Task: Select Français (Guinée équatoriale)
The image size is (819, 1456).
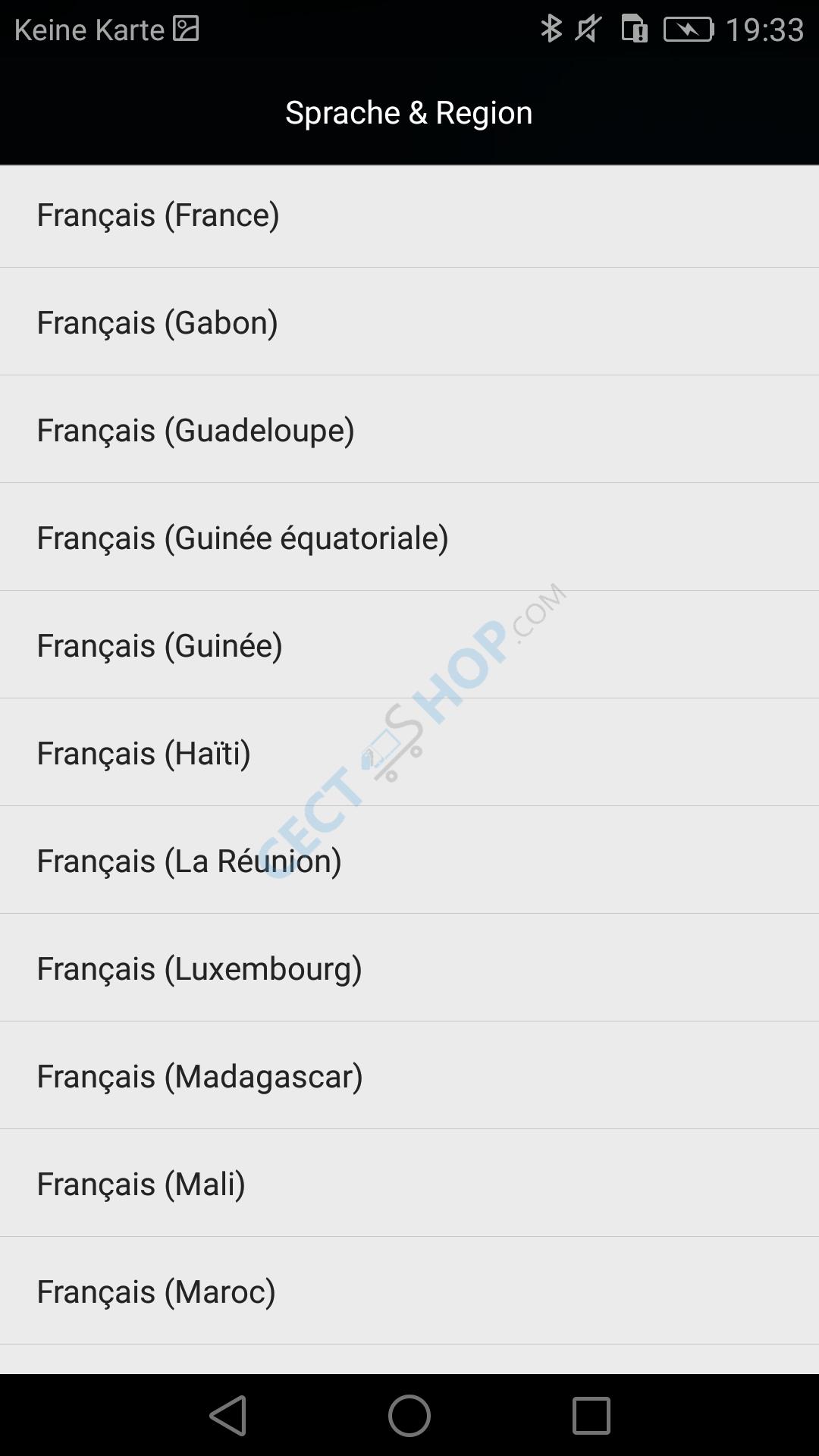Action: click(409, 537)
